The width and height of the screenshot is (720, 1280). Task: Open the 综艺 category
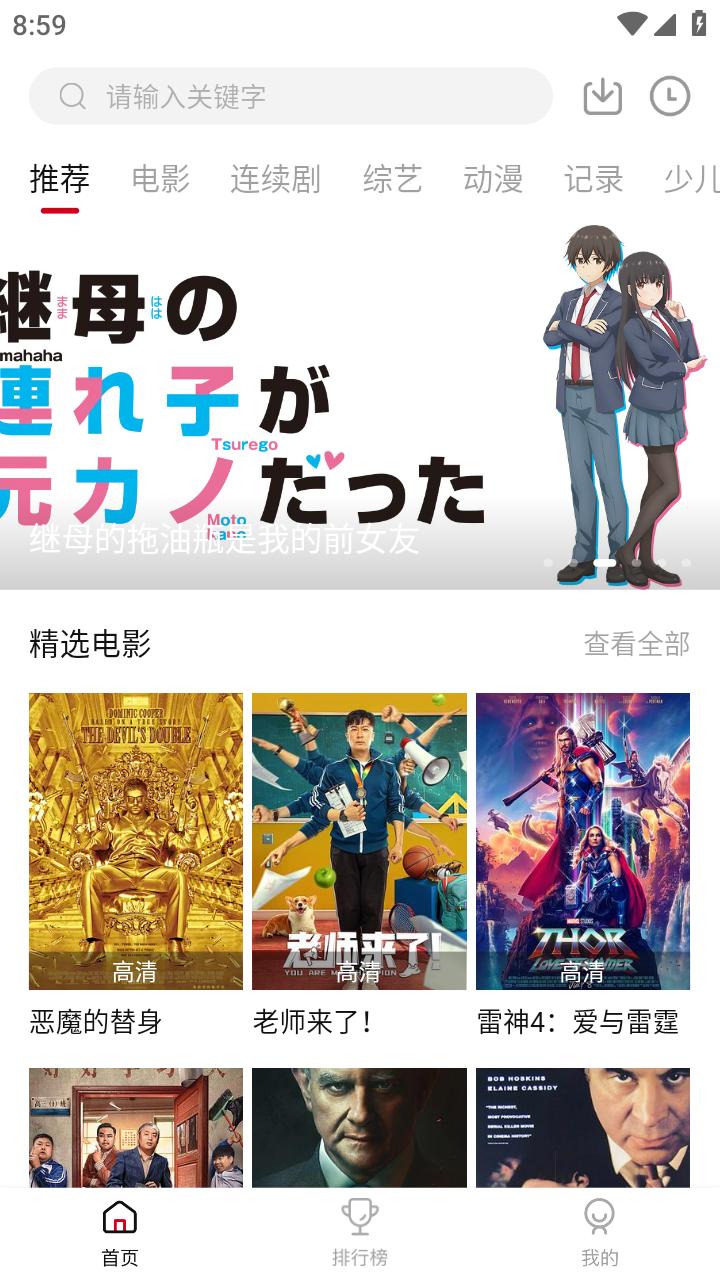pos(392,180)
